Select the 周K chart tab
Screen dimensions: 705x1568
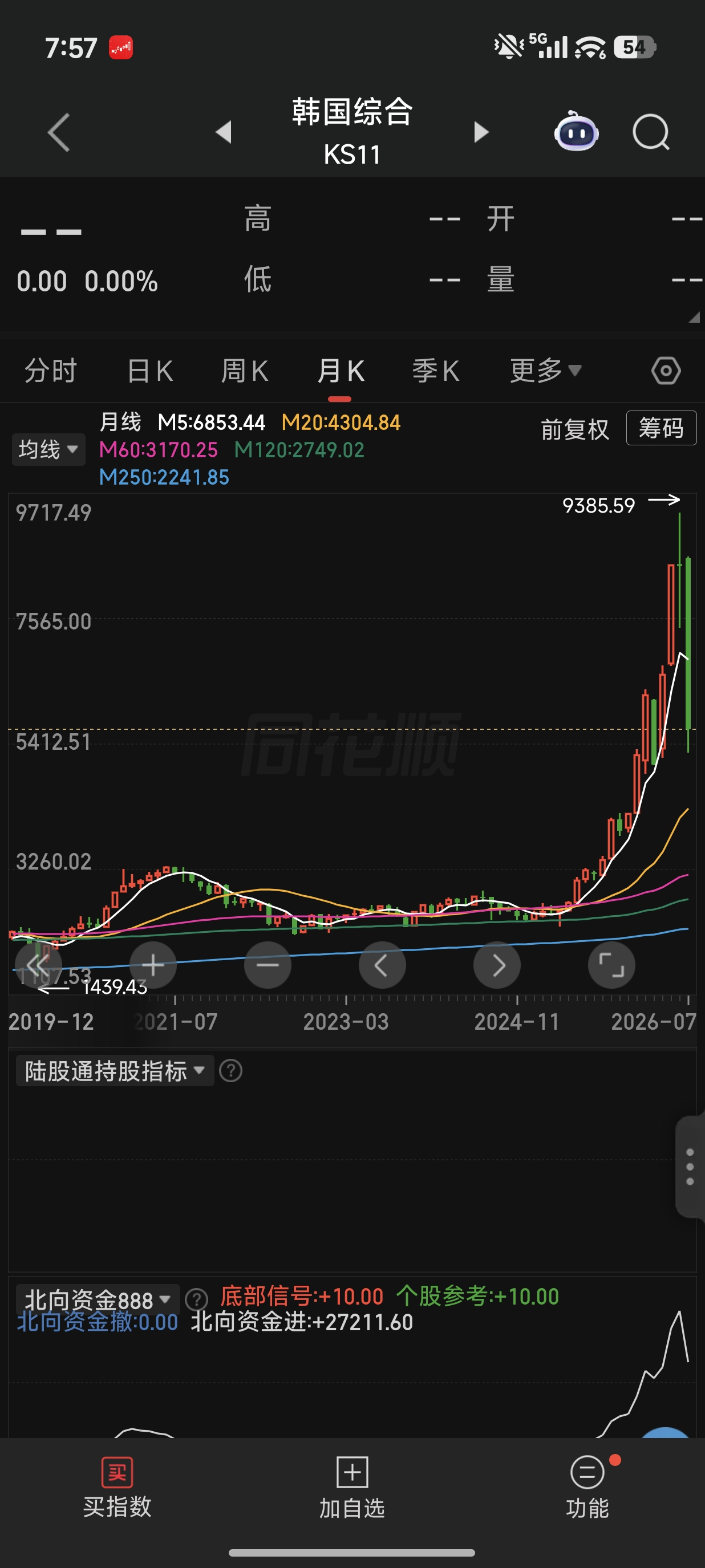[244, 371]
